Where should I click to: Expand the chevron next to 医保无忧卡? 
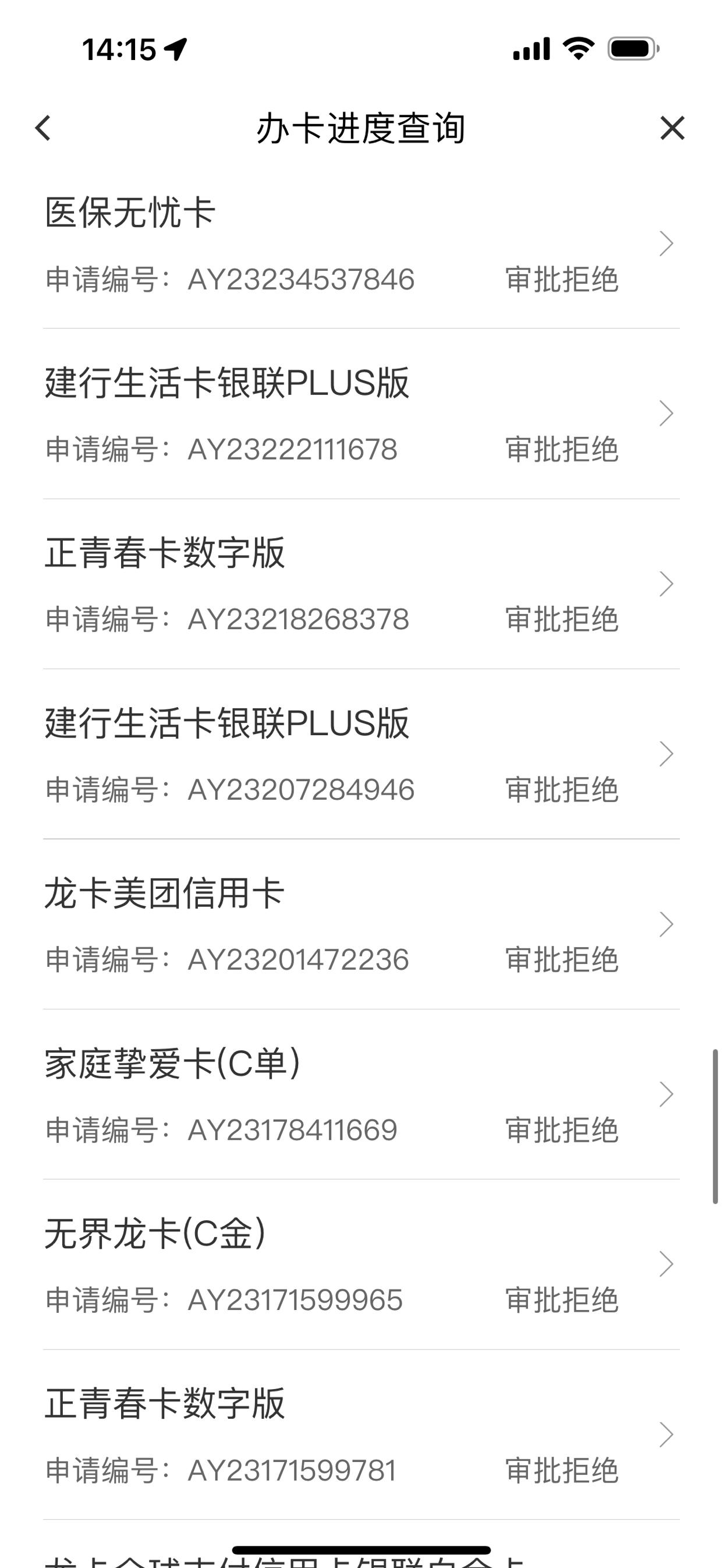[x=667, y=242]
